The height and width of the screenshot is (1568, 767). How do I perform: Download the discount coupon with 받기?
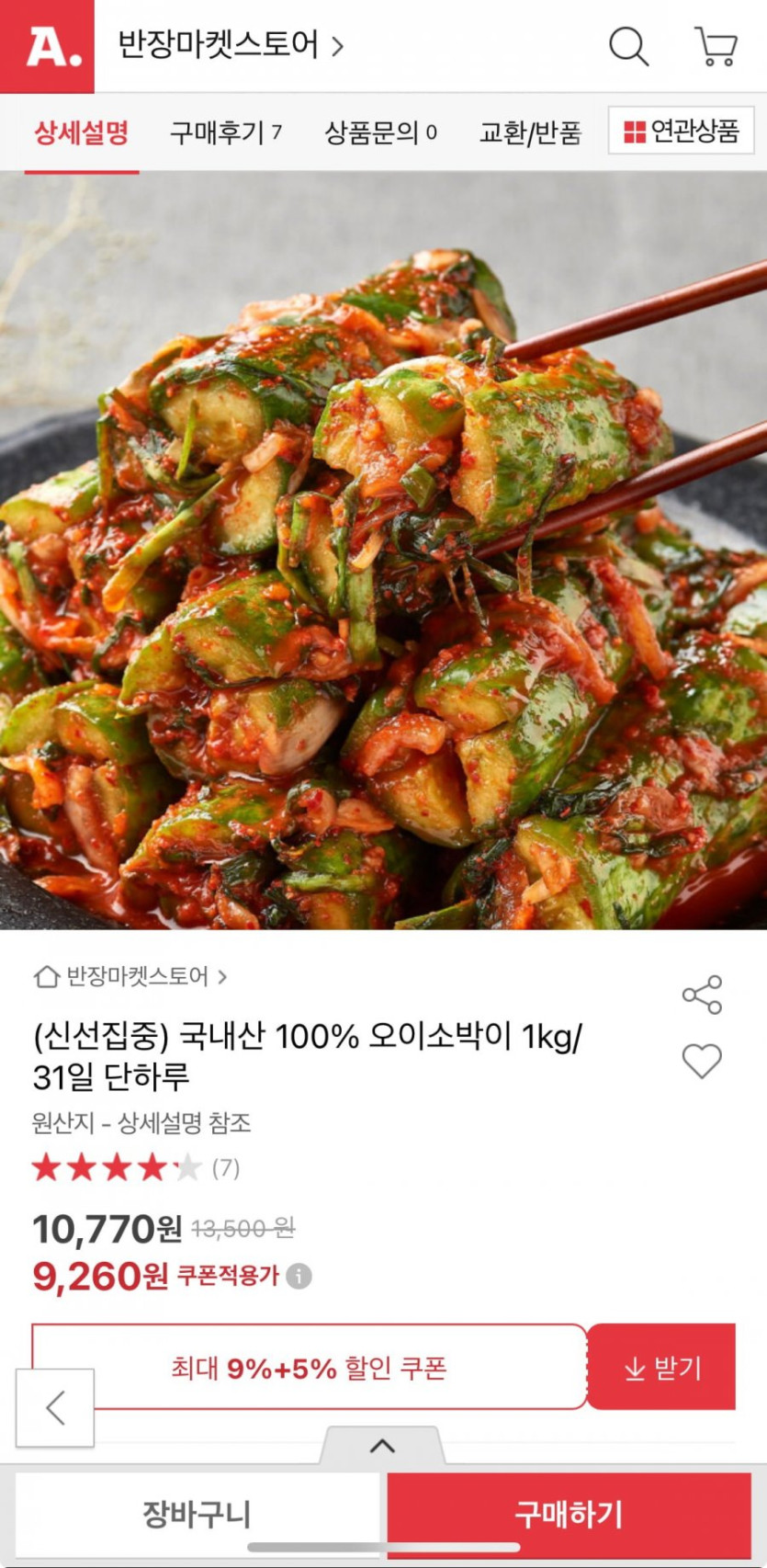[x=661, y=1369]
